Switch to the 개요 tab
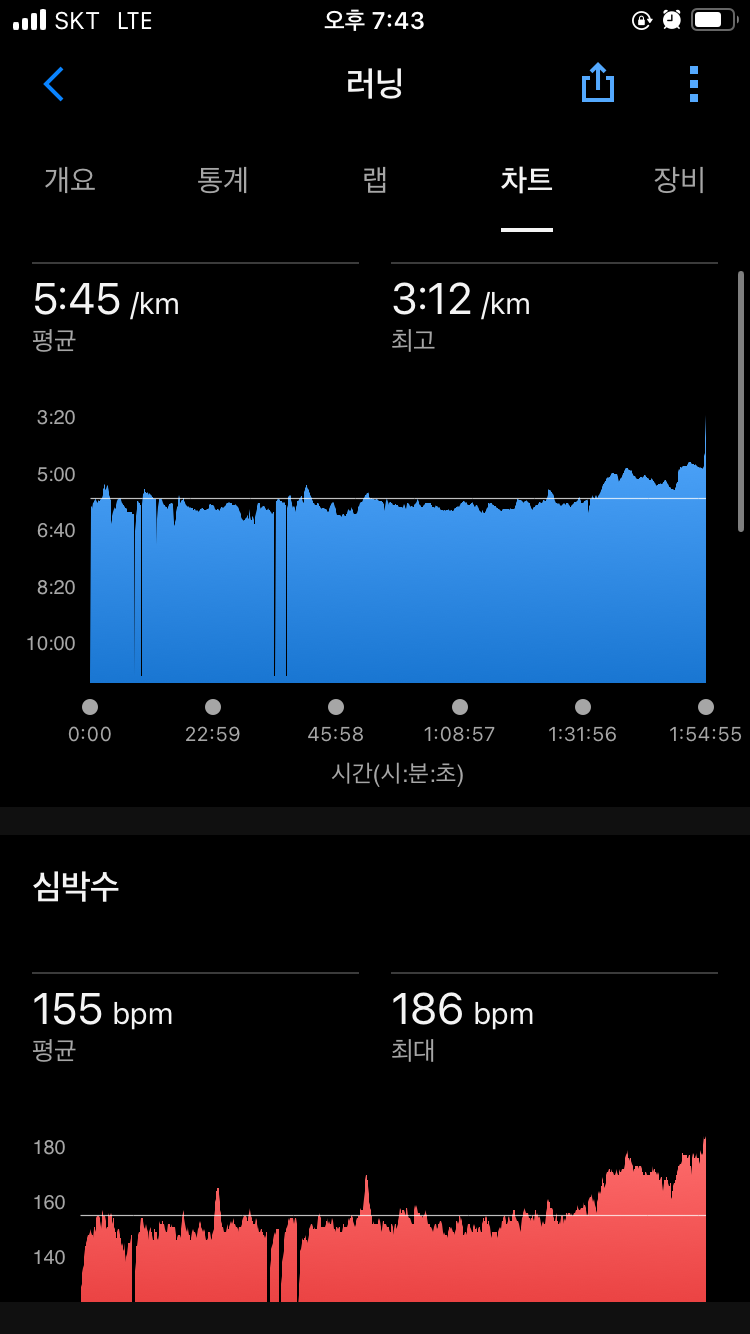 (70, 180)
